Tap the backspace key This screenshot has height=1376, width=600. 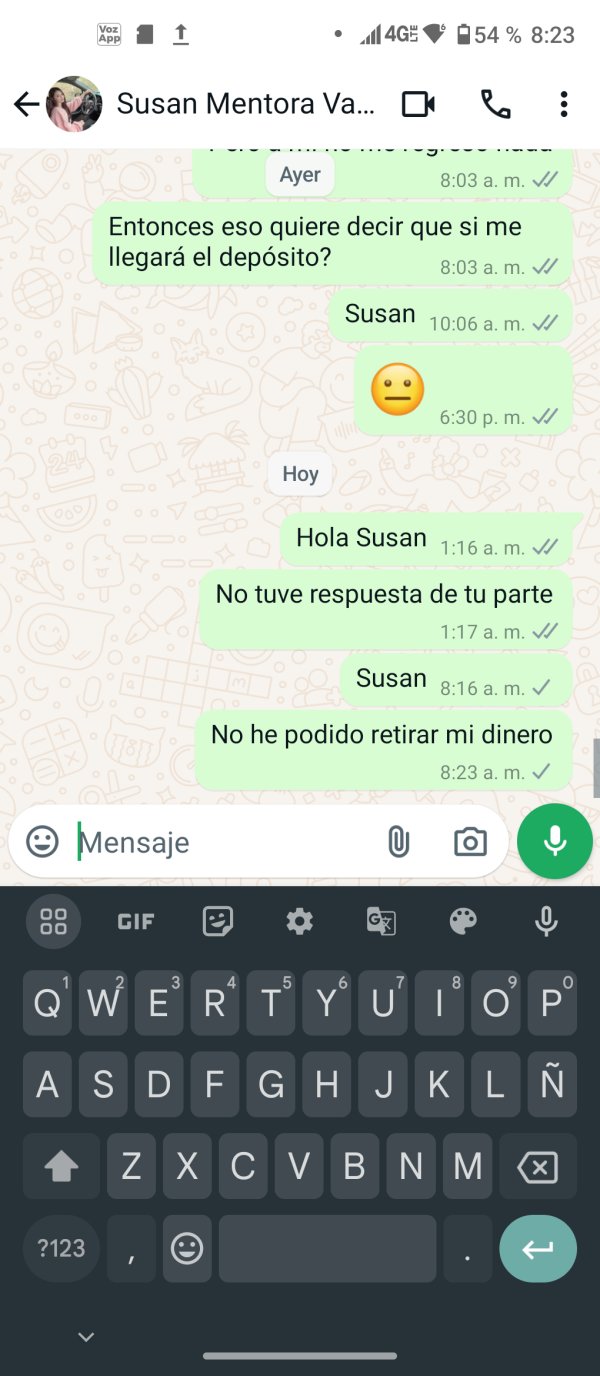click(x=538, y=1166)
